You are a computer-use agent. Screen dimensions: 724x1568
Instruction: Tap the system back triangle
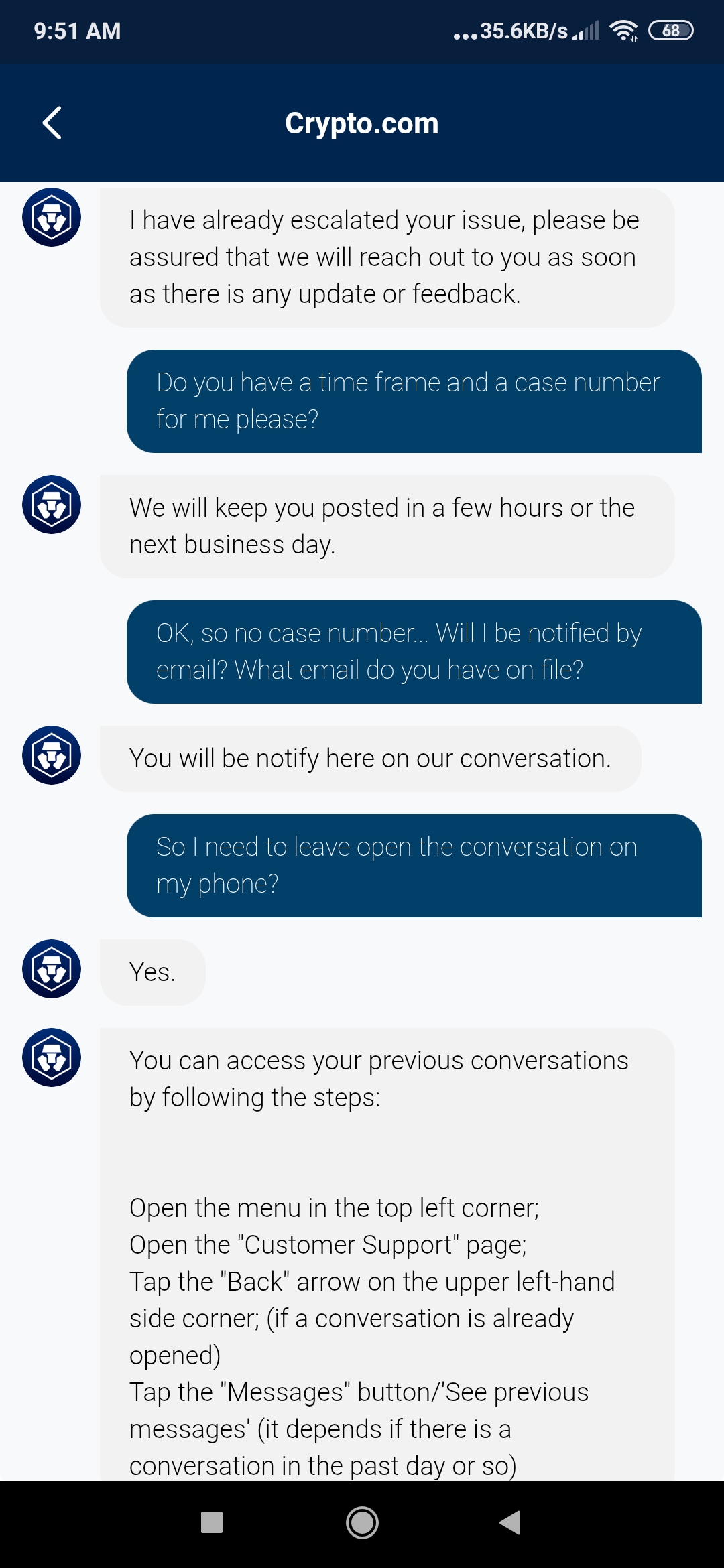pos(510,1522)
